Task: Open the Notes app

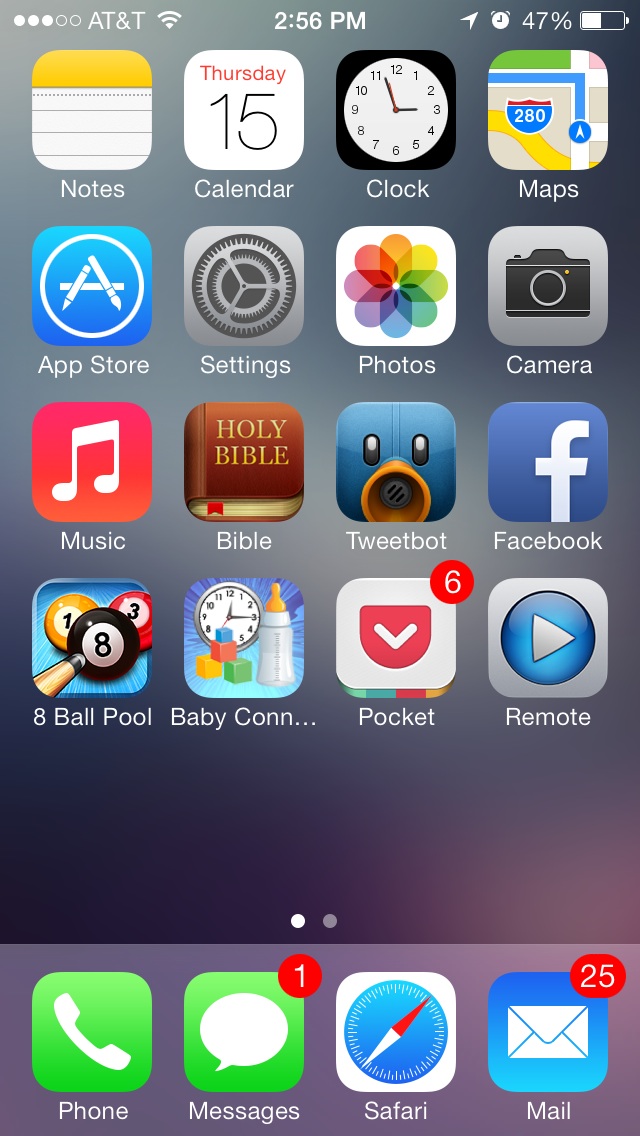Action: [x=92, y=110]
